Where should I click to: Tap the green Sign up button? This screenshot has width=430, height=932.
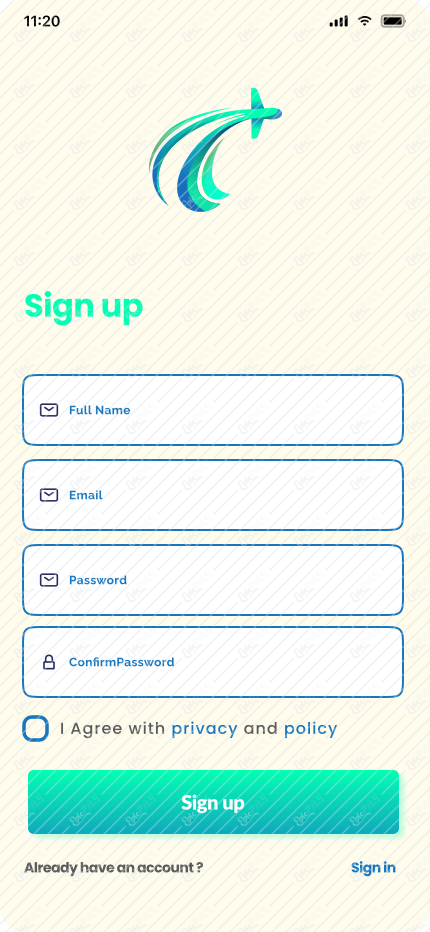coord(214,802)
